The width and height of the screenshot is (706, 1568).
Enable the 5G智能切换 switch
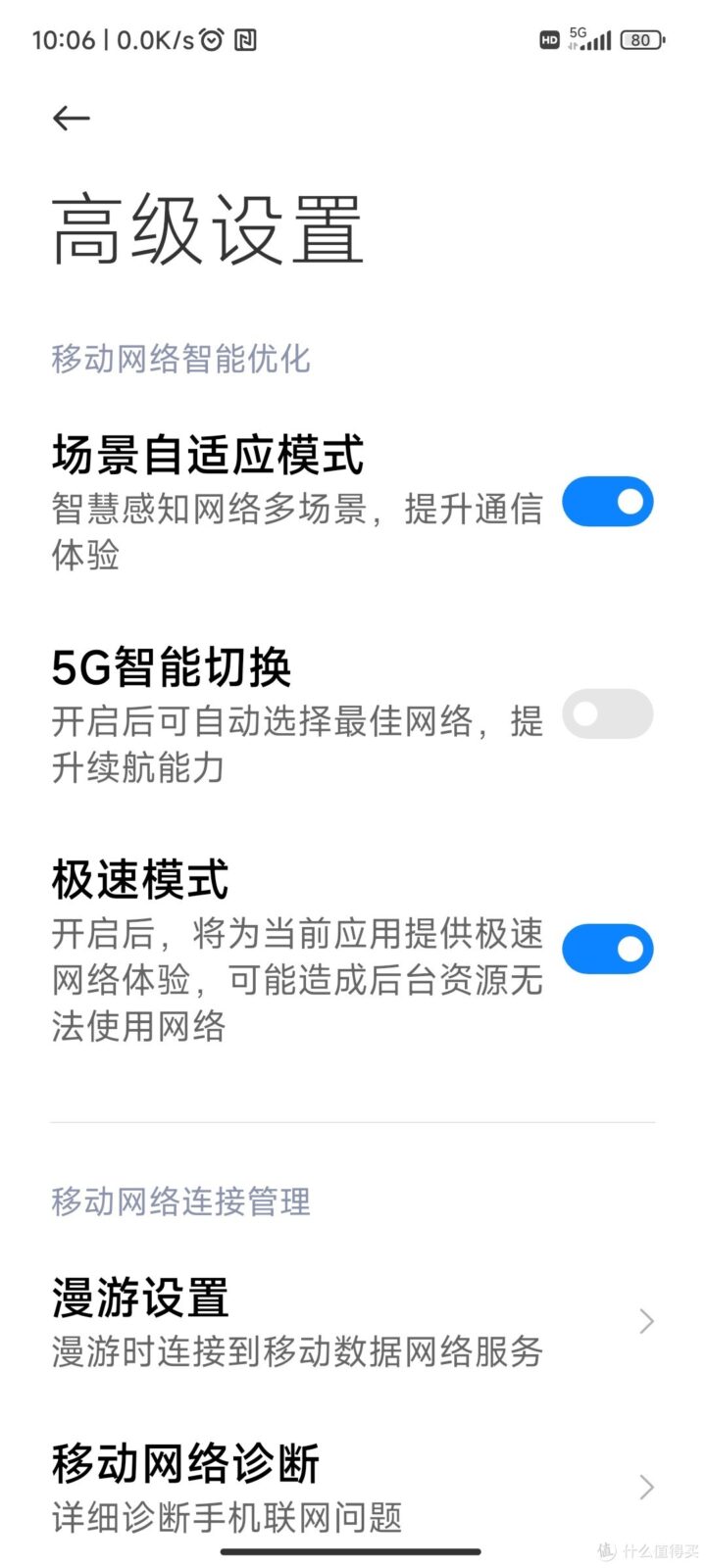607,713
